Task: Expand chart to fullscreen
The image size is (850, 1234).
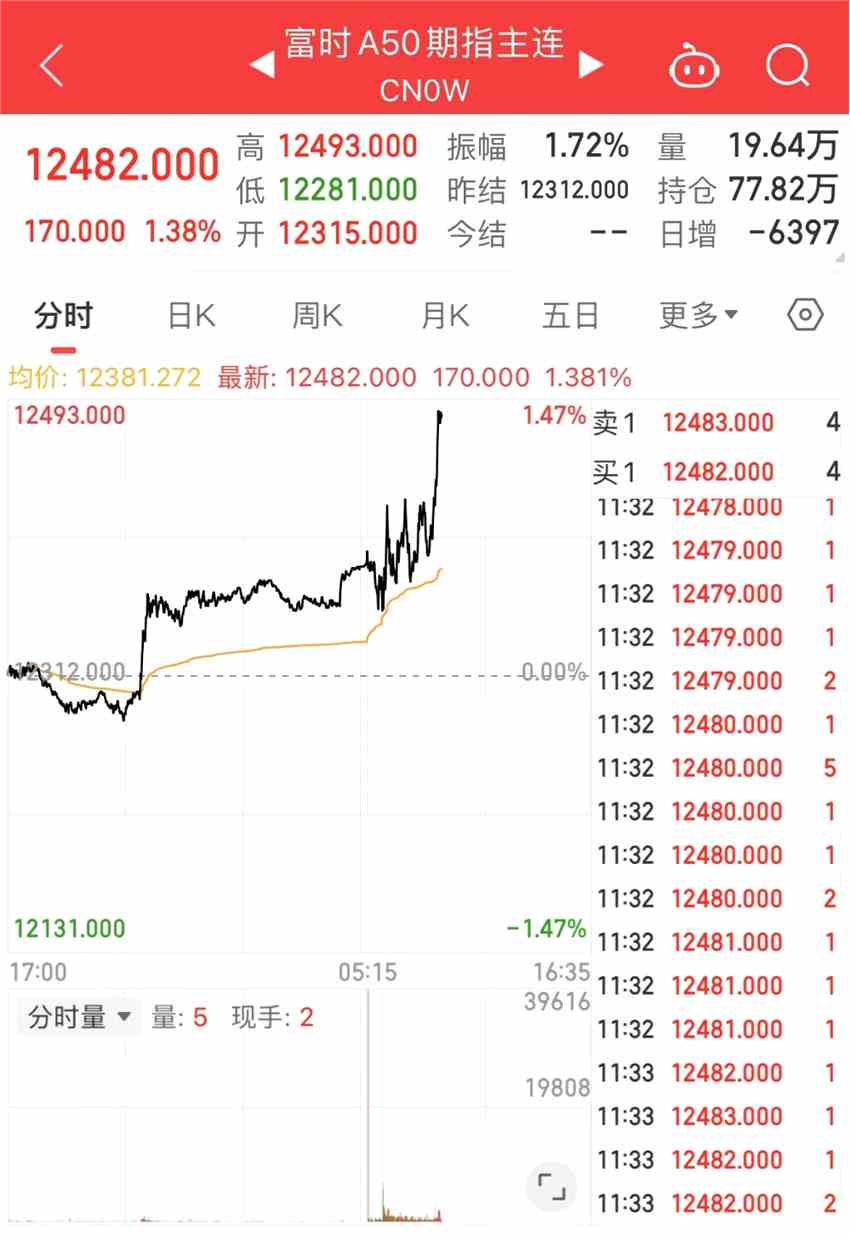Action: tap(551, 1187)
